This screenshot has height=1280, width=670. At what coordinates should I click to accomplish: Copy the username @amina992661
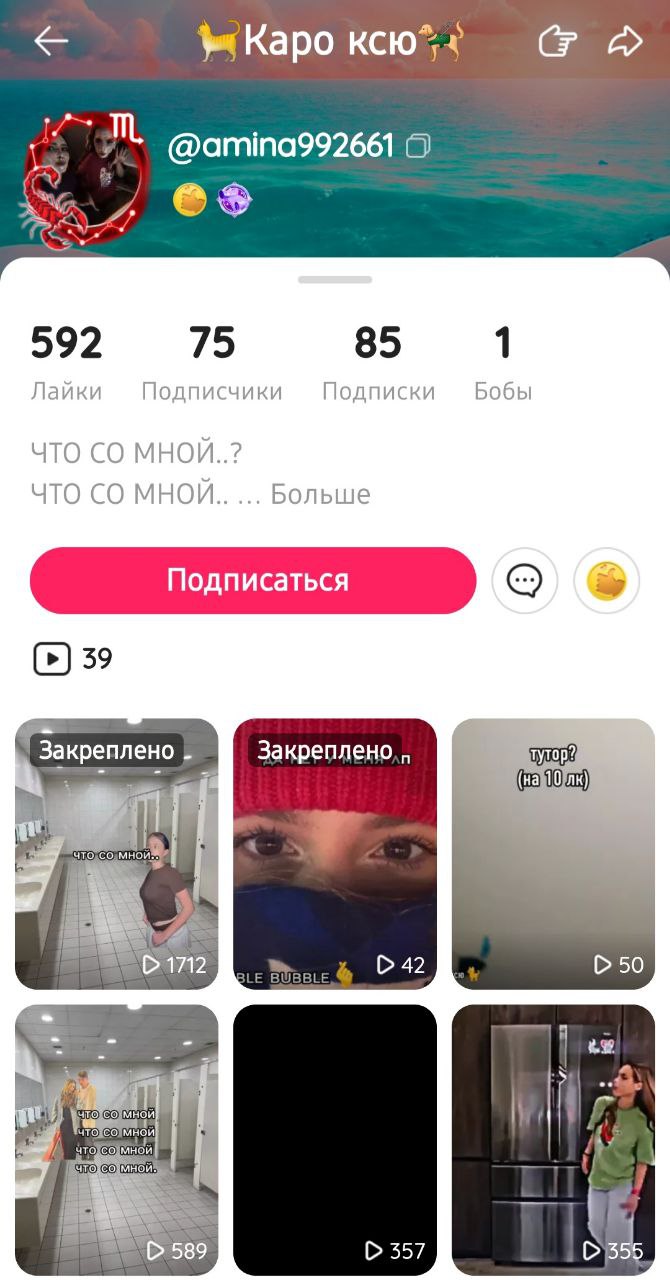(418, 147)
